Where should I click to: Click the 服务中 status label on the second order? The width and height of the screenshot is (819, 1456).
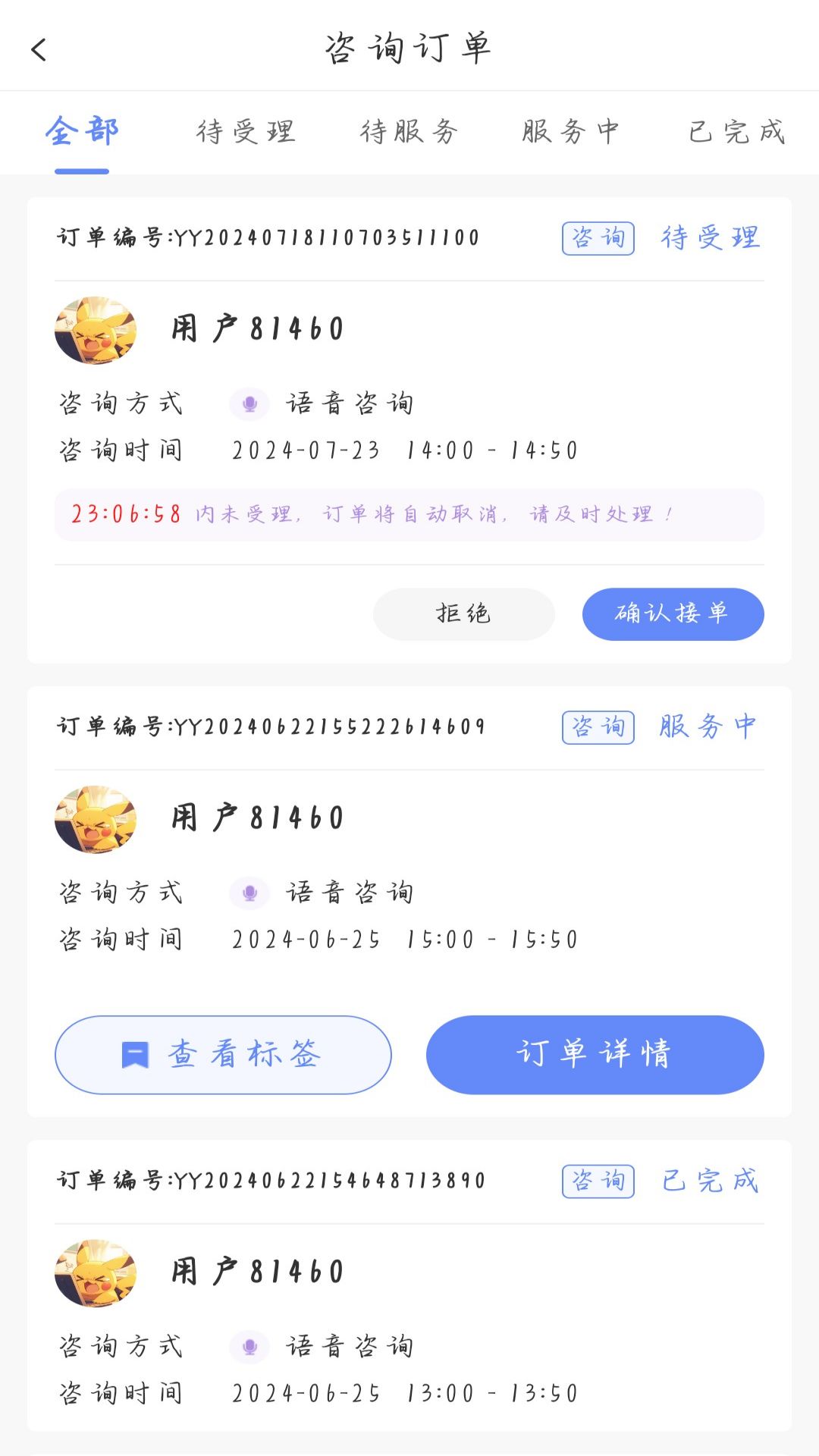(708, 726)
